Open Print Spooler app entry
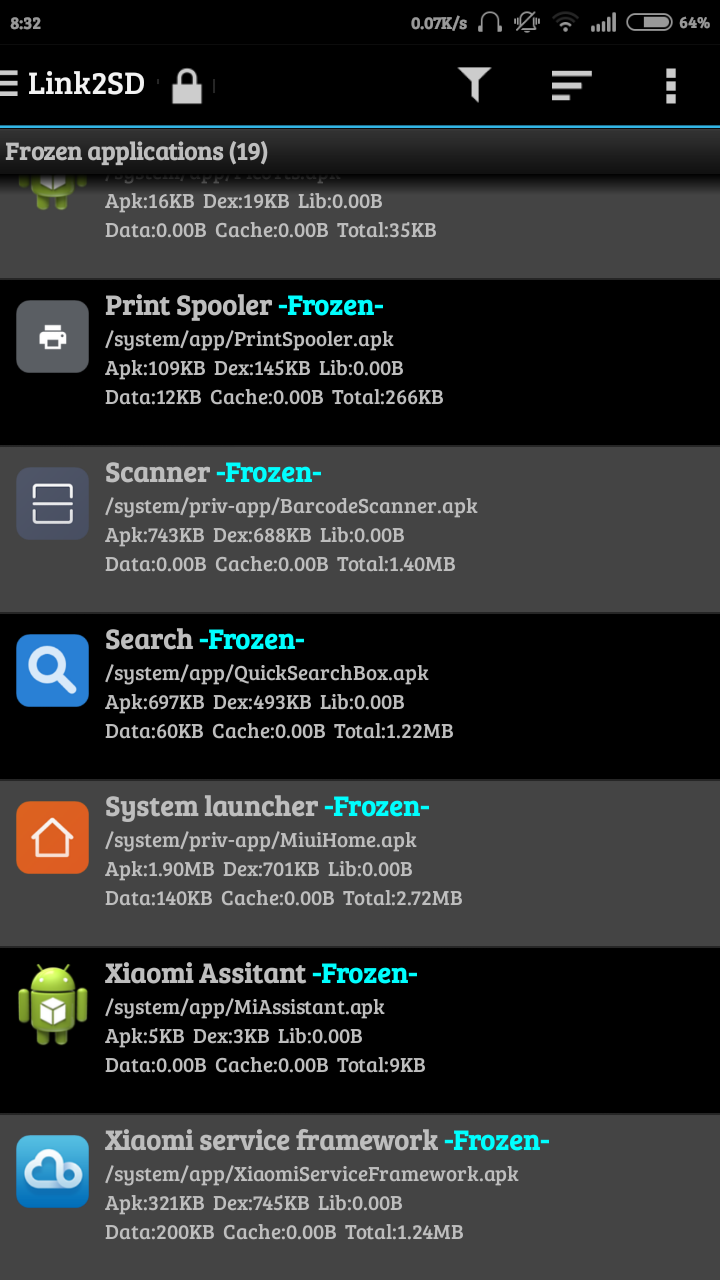The height and width of the screenshot is (1280, 720). click(x=360, y=363)
